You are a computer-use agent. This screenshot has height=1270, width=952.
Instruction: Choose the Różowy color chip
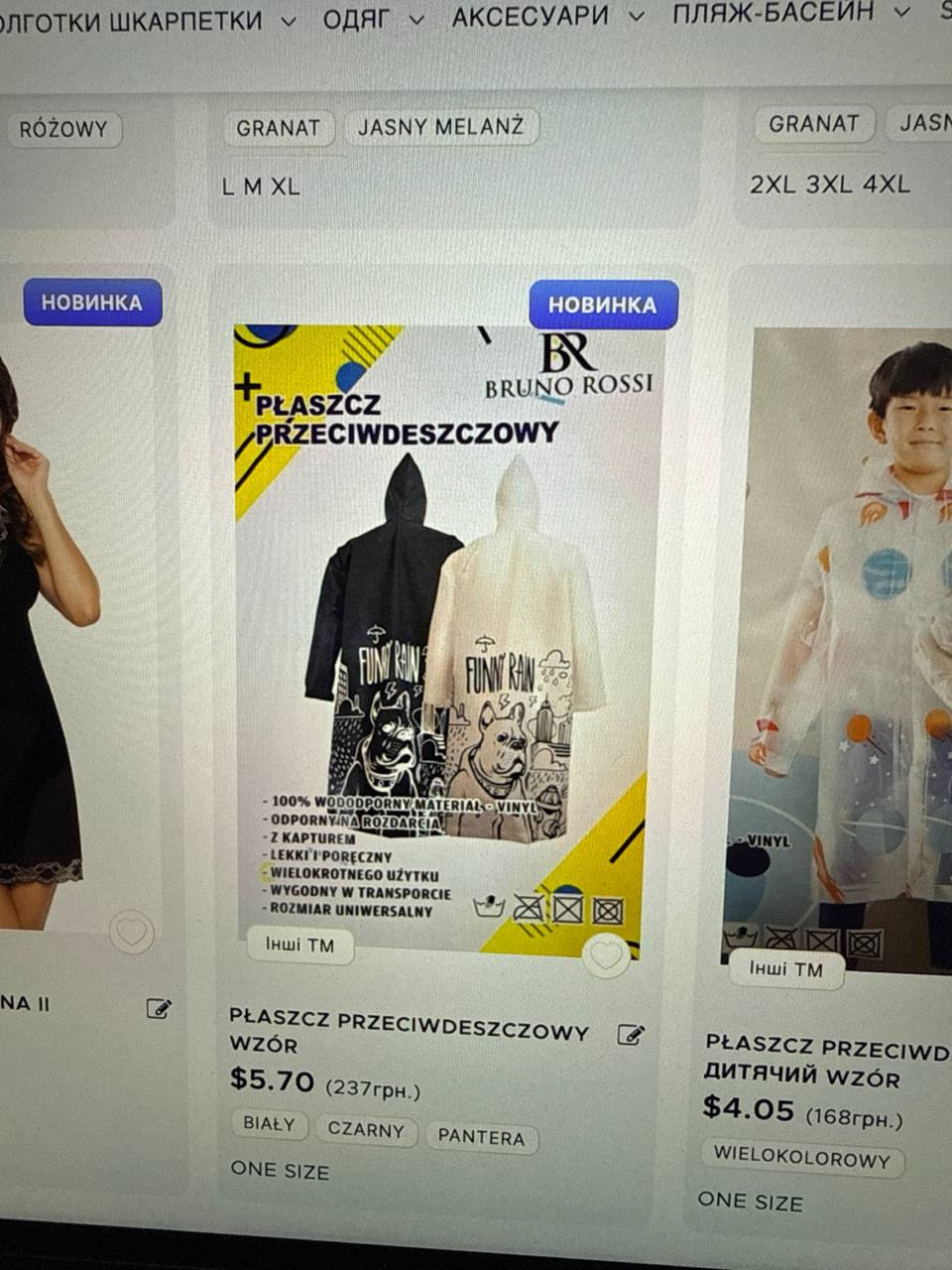click(63, 129)
